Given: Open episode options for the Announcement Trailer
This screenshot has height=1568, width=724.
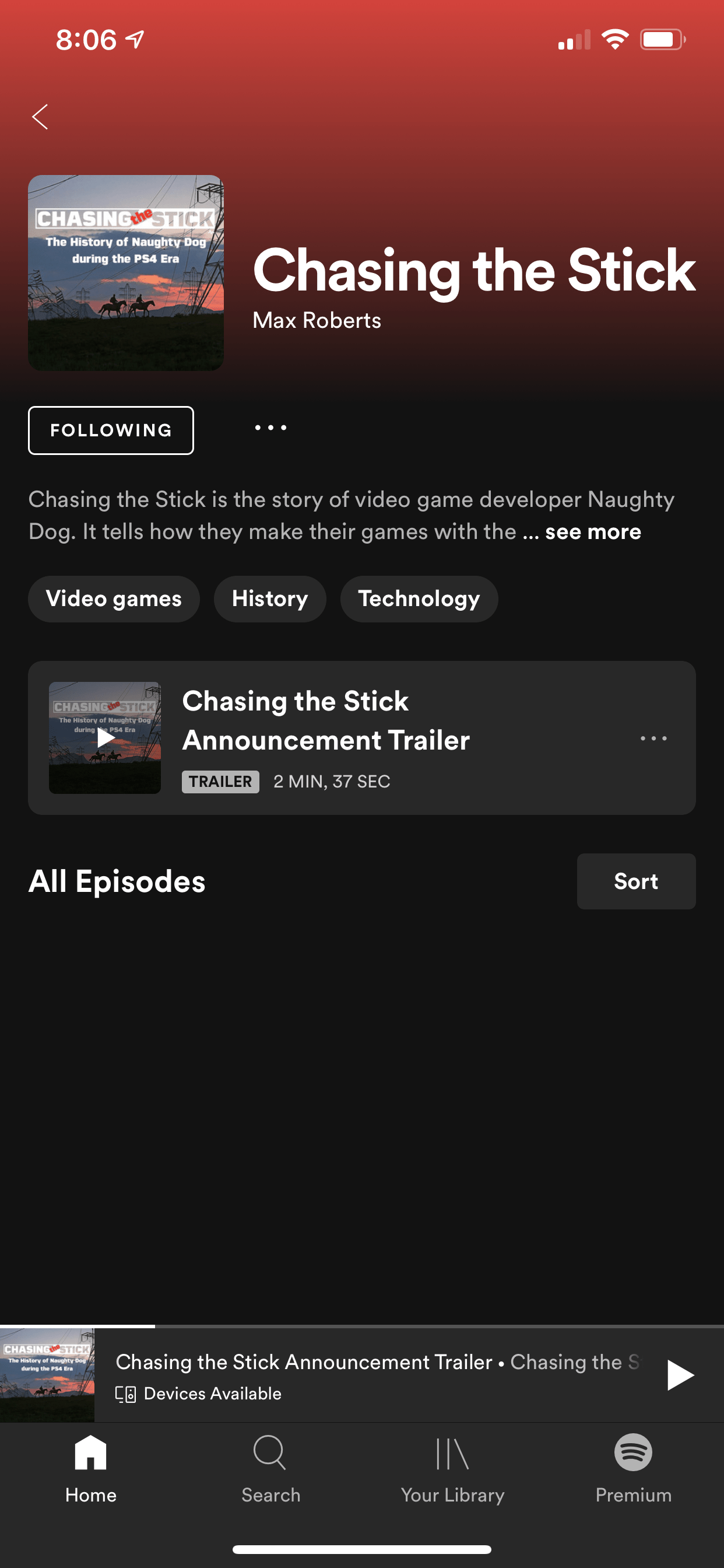Looking at the screenshot, I should (653, 738).
